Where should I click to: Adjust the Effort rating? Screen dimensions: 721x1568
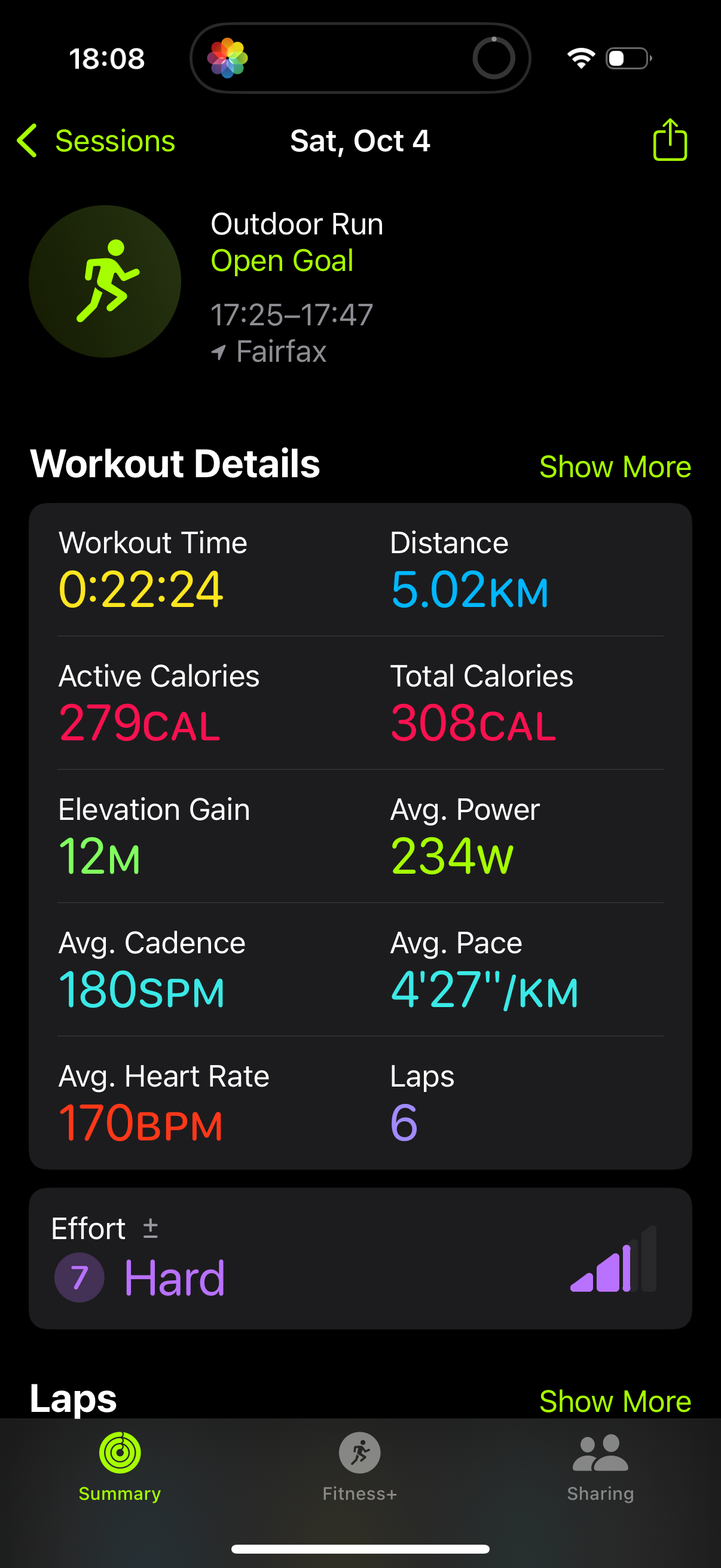point(149,1228)
